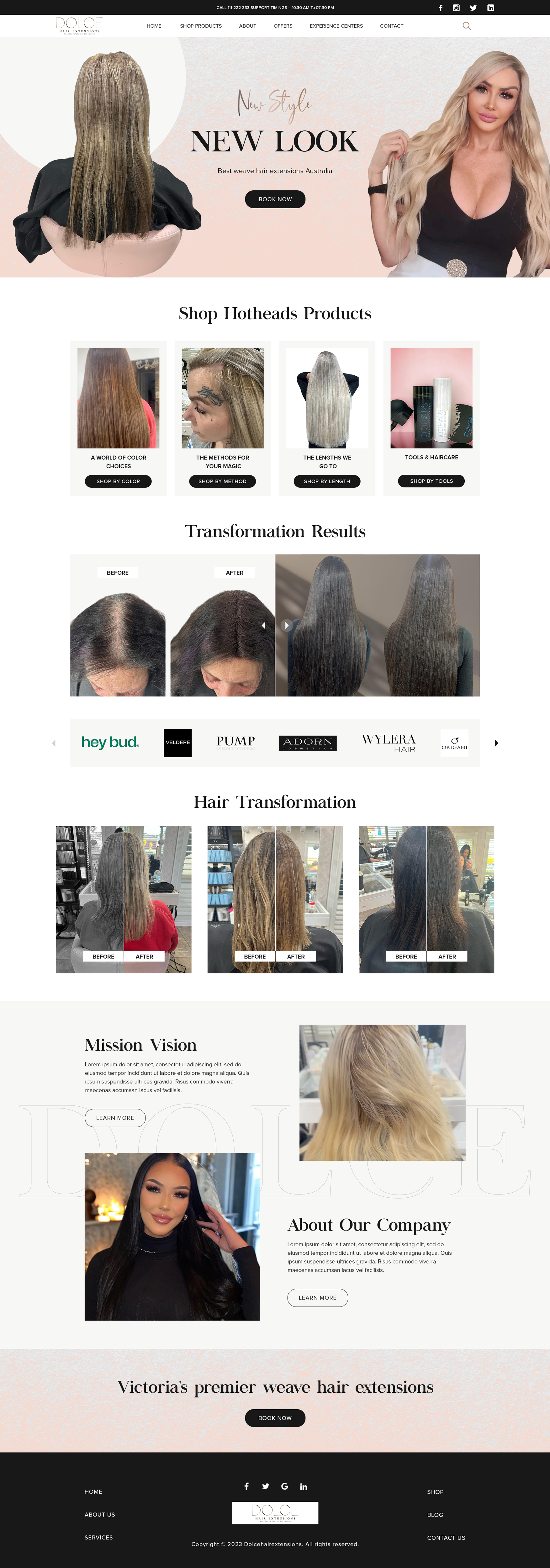Image resolution: width=550 pixels, height=1568 pixels.
Task: Show next brand logos in carousel
Action: pyautogui.click(x=496, y=743)
